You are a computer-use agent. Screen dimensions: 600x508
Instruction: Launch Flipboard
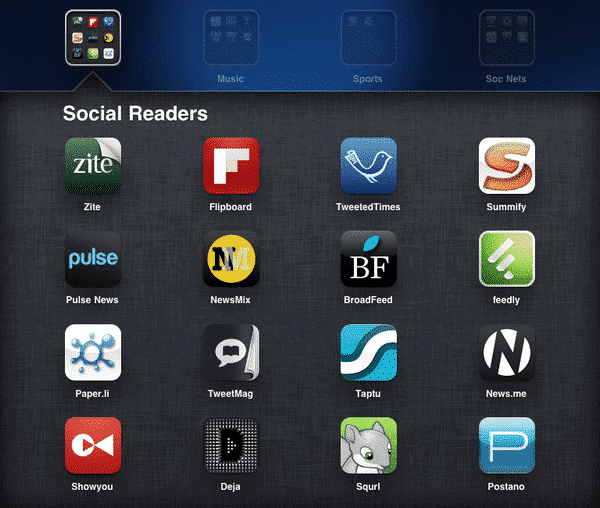(x=231, y=166)
